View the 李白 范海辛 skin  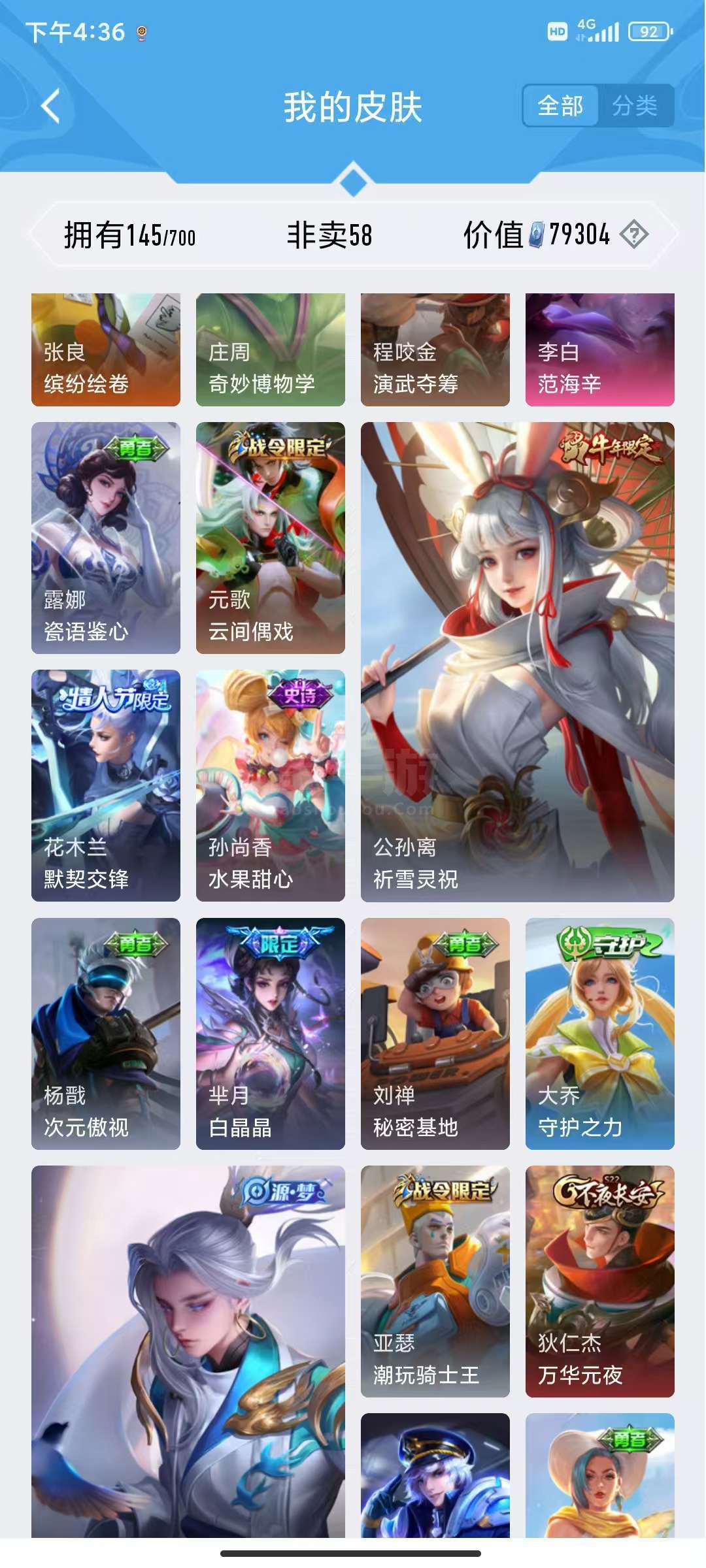[x=600, y=350]
